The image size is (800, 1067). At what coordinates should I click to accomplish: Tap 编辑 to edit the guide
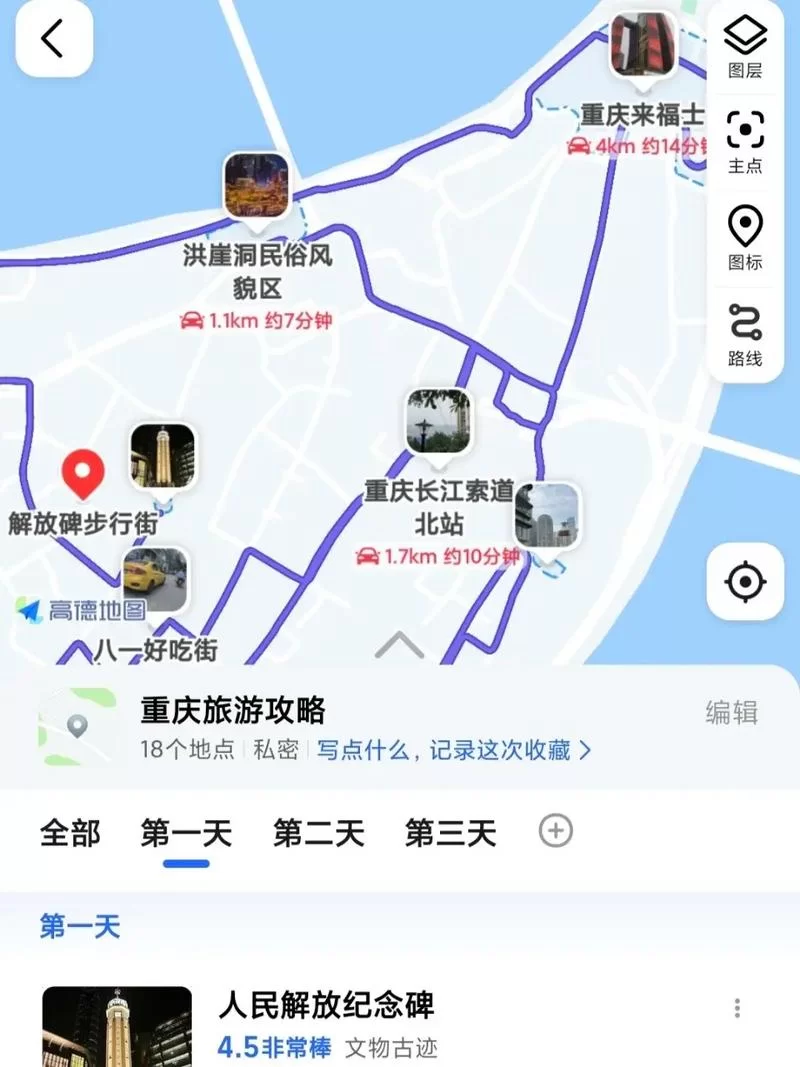pyautogui.click(x=732, y=714)
